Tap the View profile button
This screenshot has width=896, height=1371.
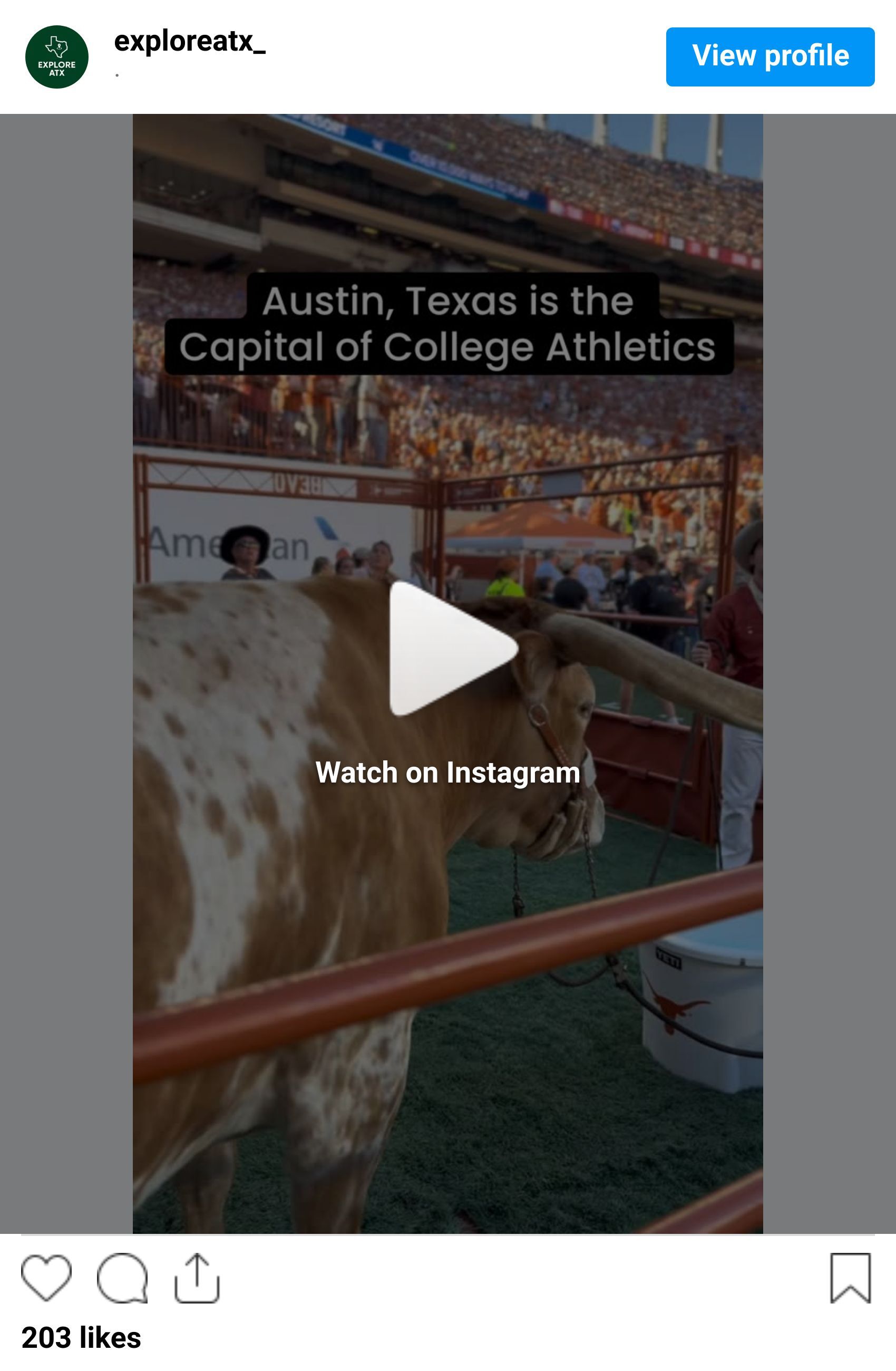[x=770, y=56]
